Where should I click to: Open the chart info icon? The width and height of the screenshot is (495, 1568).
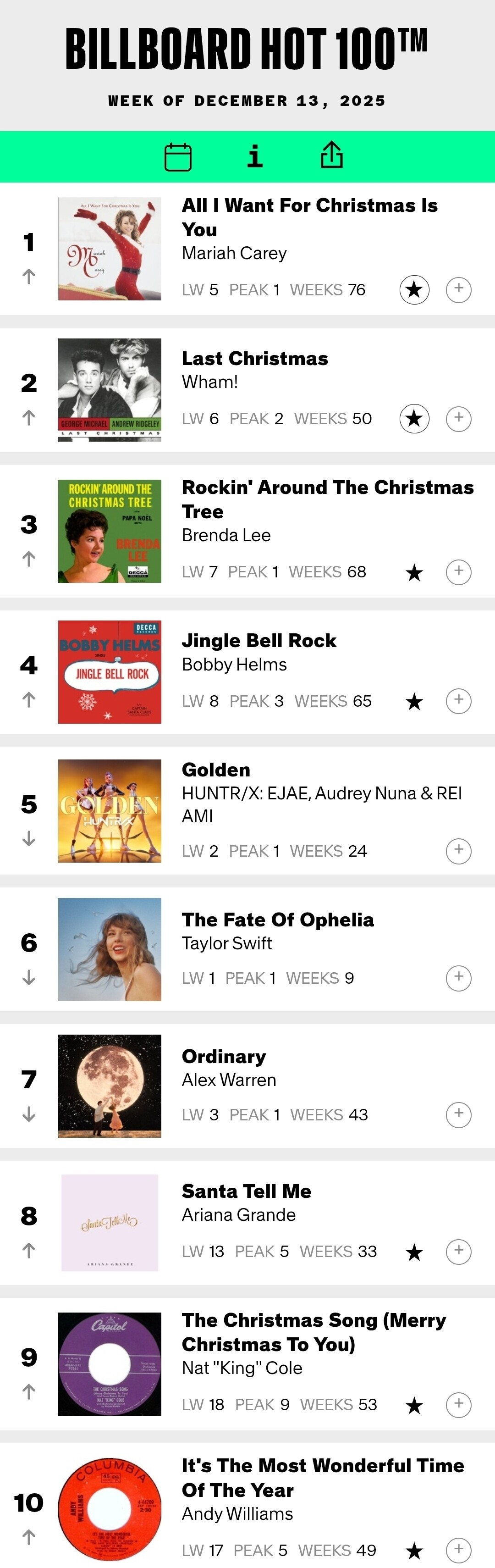255,156
